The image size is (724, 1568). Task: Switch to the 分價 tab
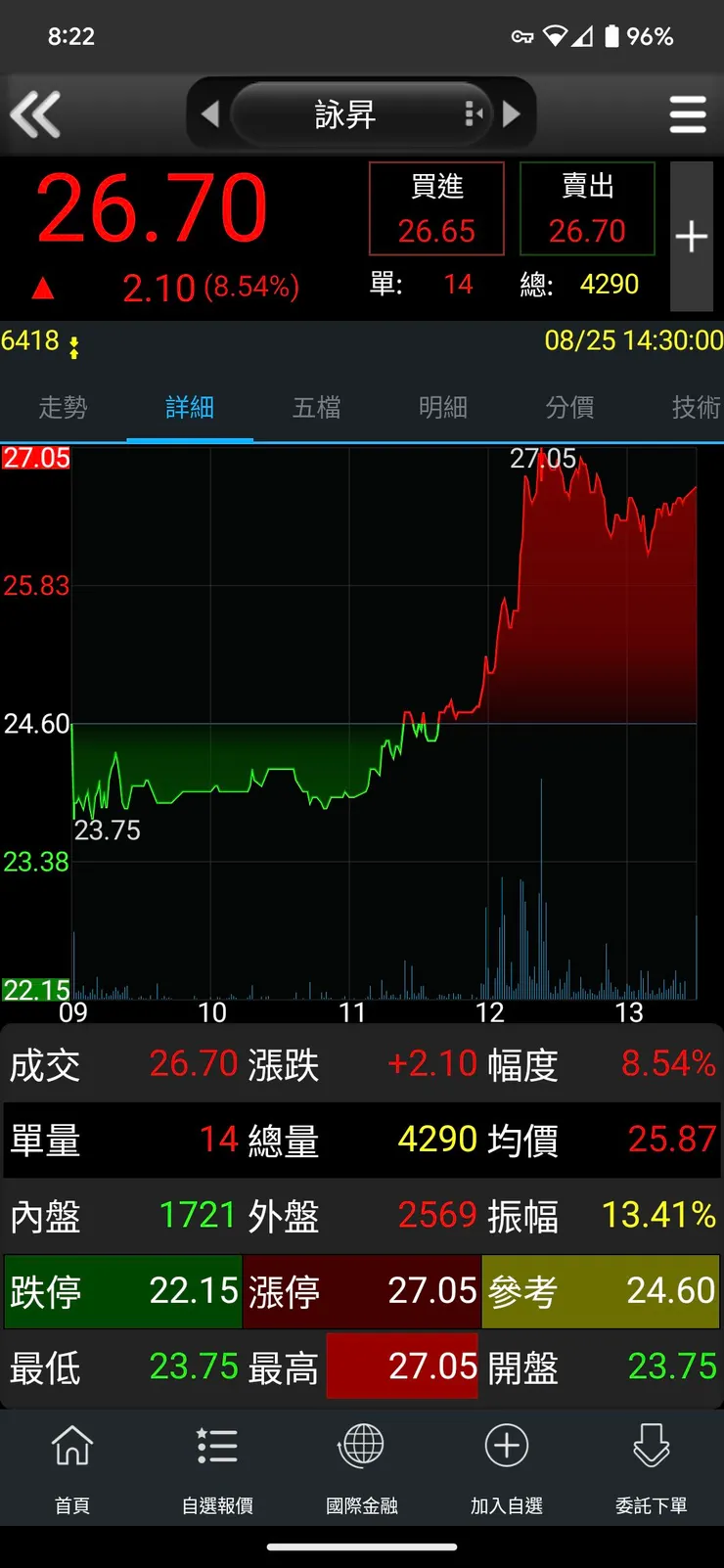tap(569, 407)
